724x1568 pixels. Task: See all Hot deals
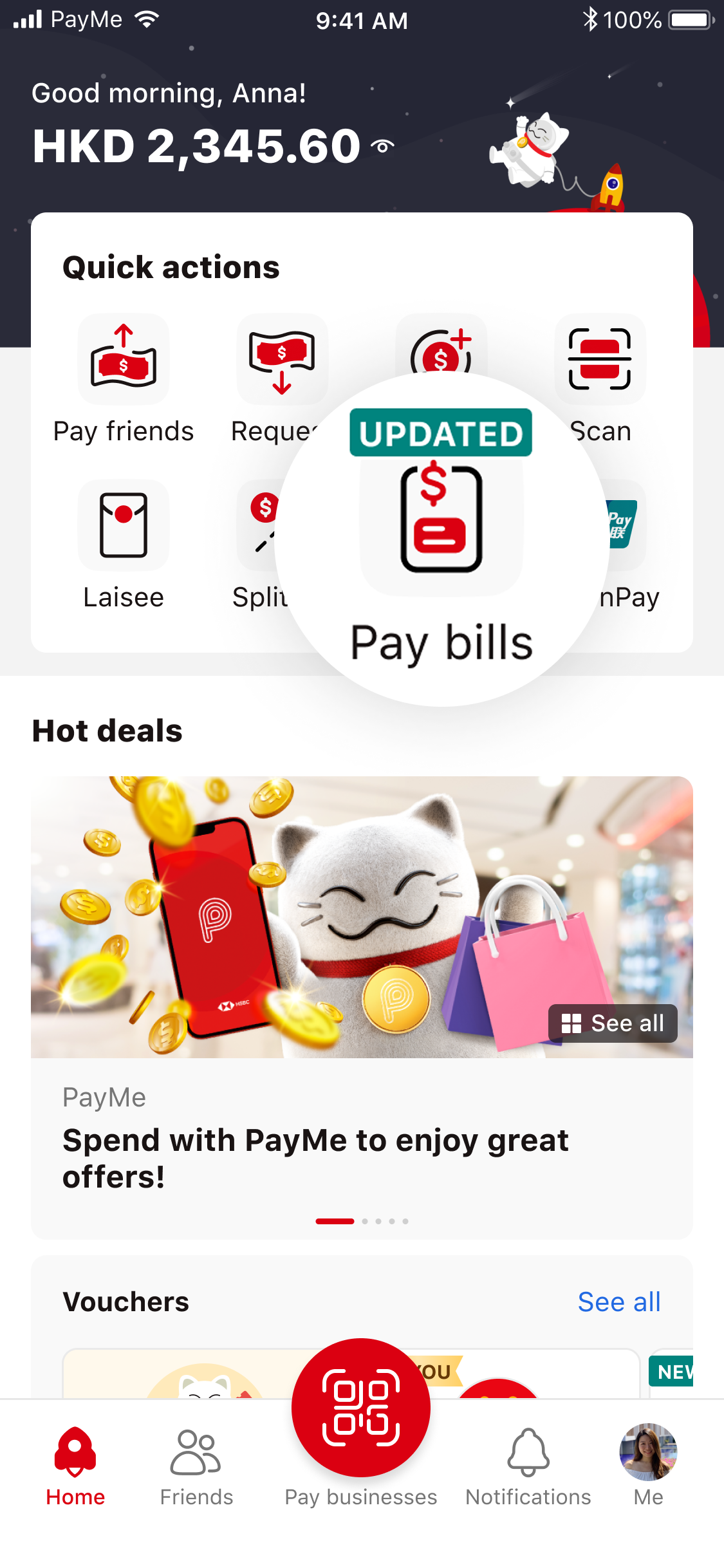coord(613,1023)
